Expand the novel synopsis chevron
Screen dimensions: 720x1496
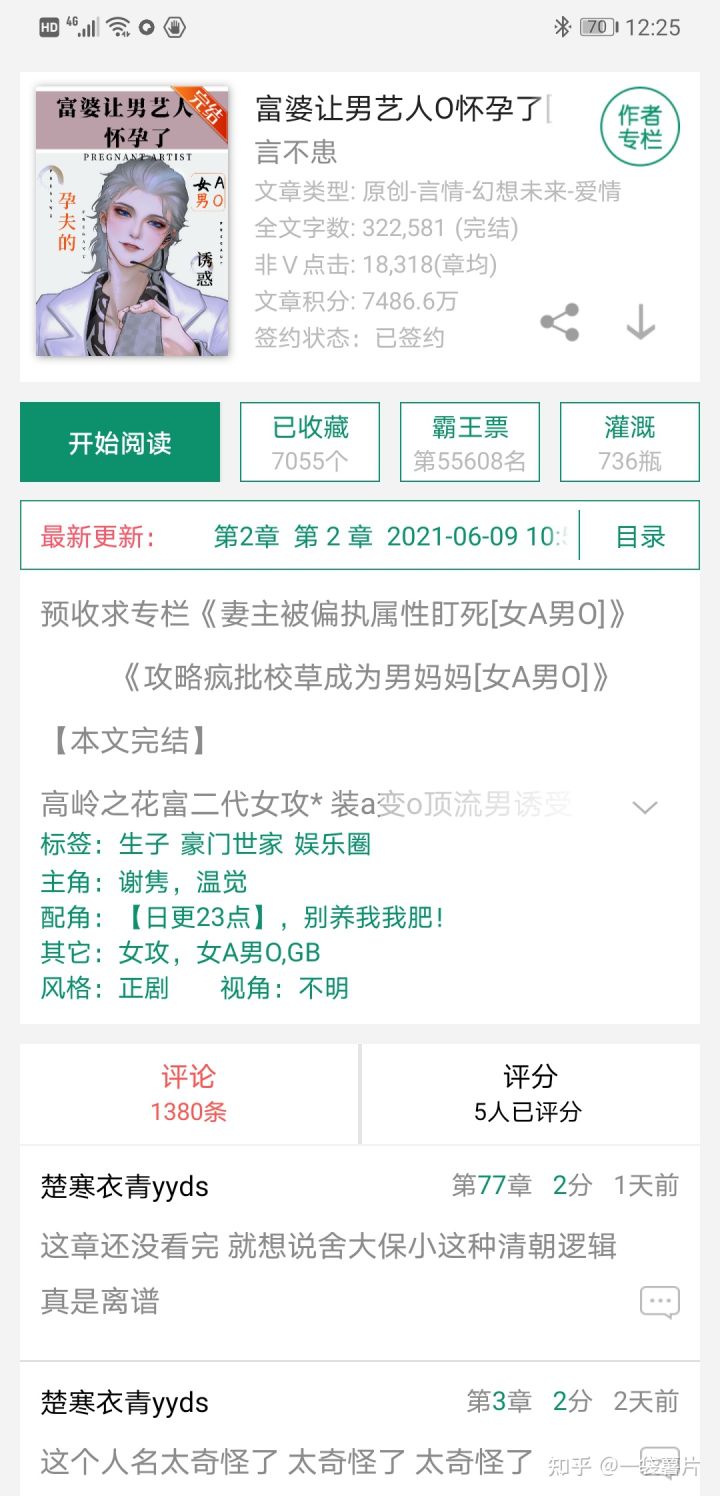[x=646, y=807]
